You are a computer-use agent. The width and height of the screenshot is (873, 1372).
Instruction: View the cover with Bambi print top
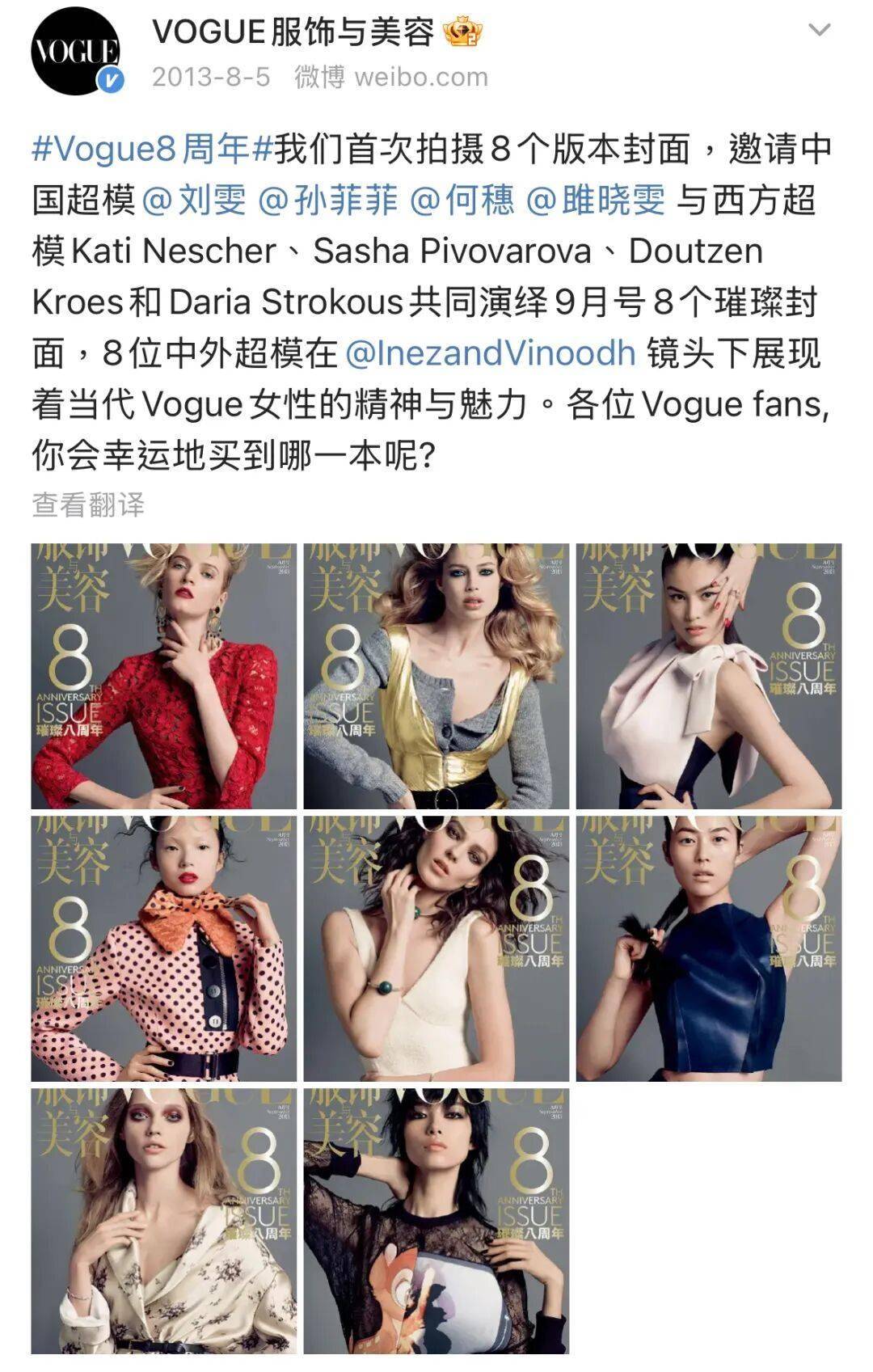point(436,1221)
